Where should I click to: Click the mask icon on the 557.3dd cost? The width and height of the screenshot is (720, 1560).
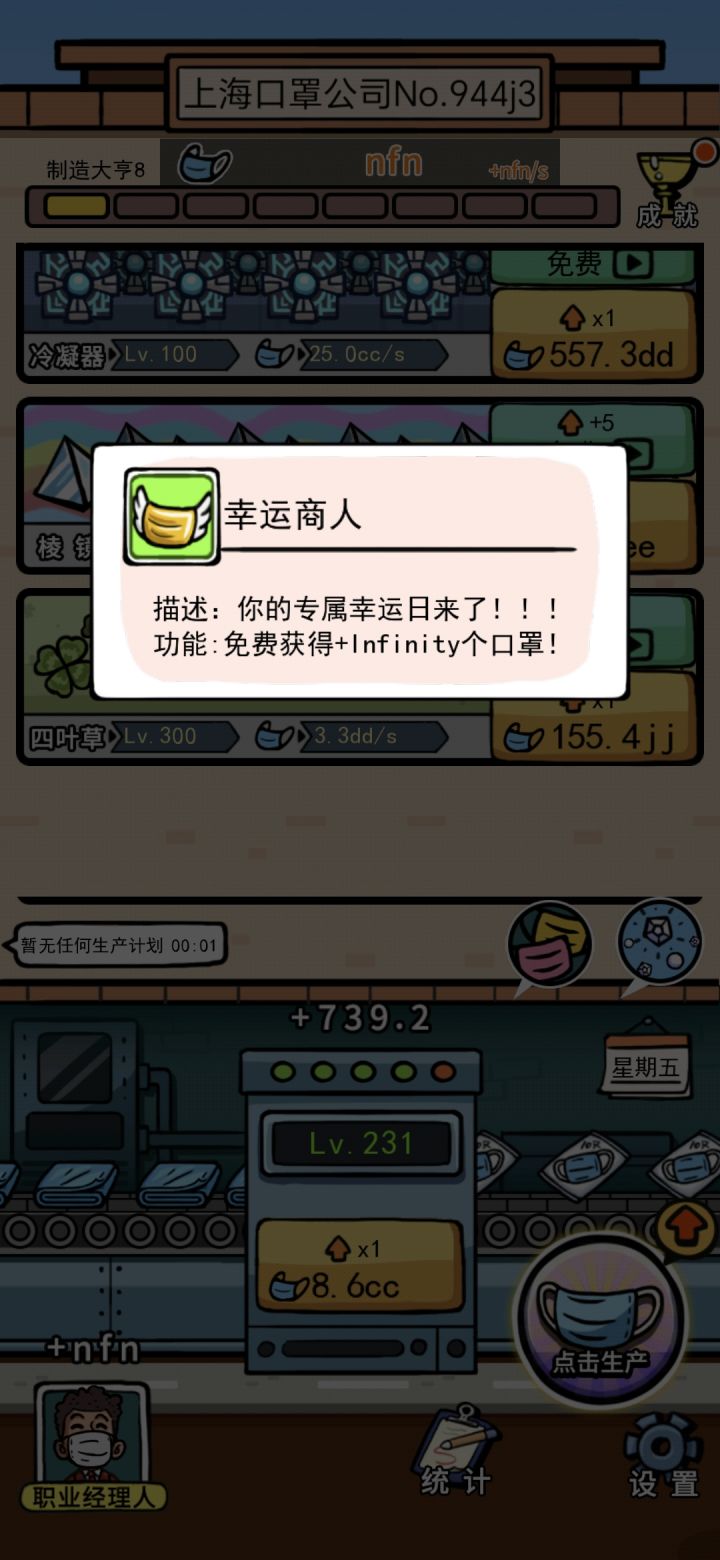point(525,352)
